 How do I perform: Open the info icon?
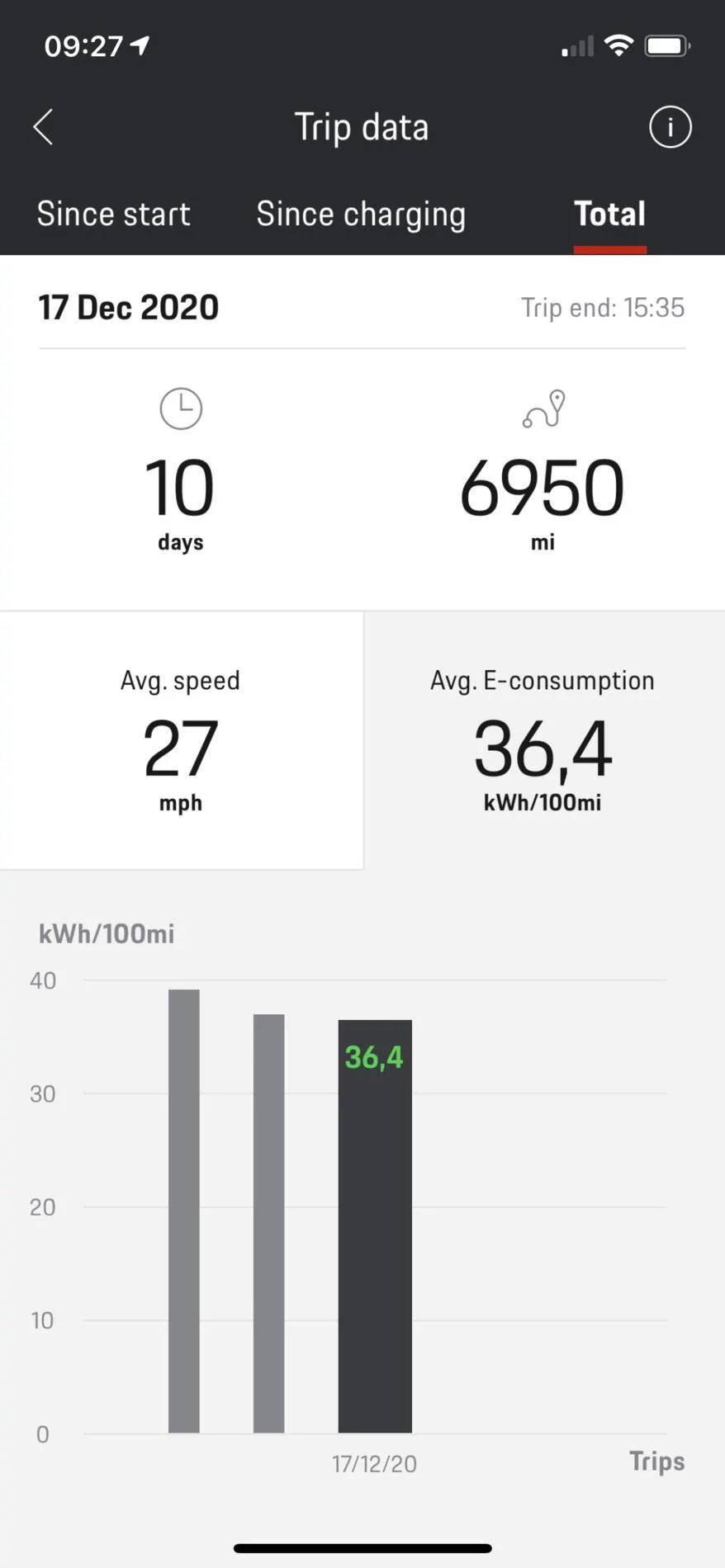[x=670, y=127]
